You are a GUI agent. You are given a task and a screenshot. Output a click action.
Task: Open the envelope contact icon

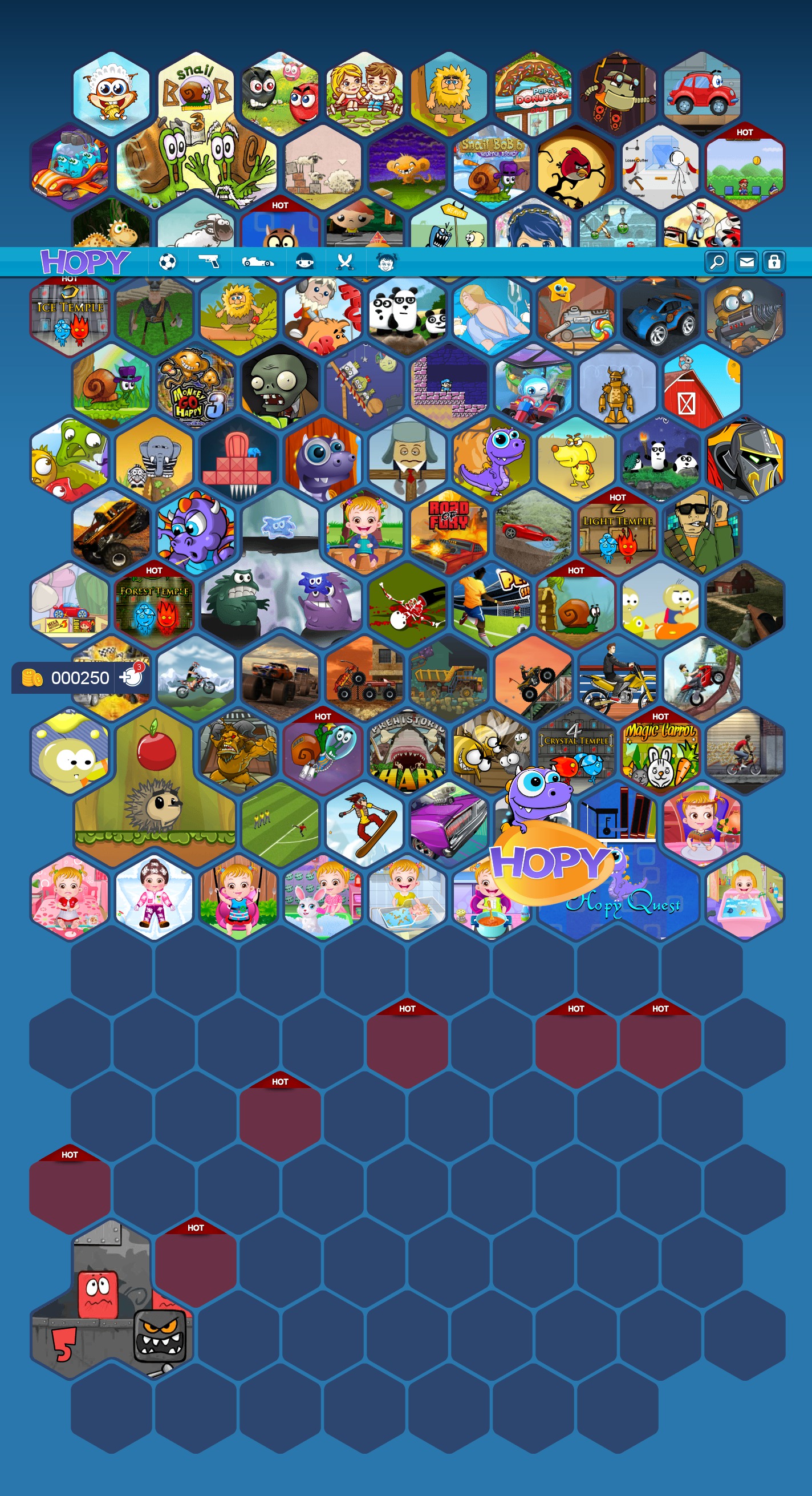pos(746,262)
